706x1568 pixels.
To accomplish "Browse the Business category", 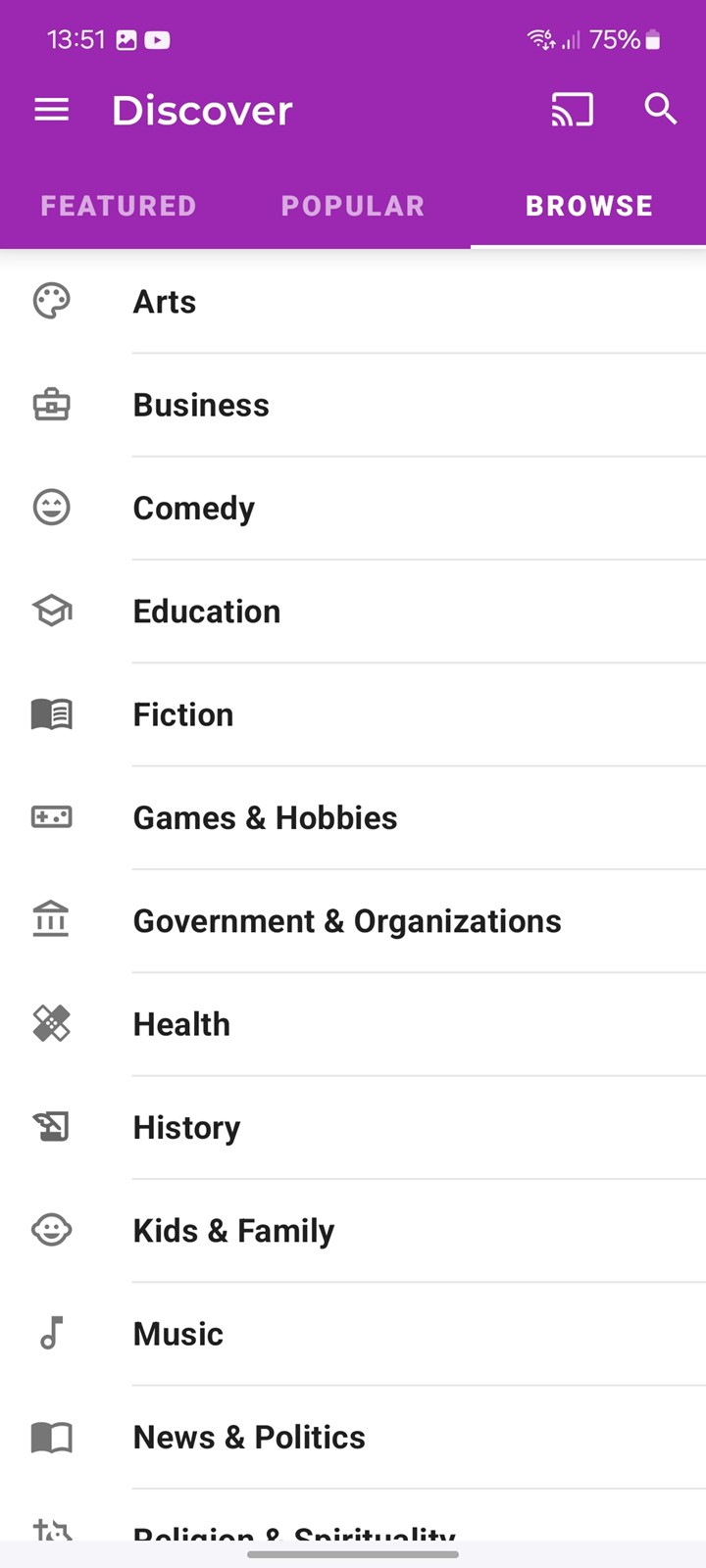I will coord(353,405).
